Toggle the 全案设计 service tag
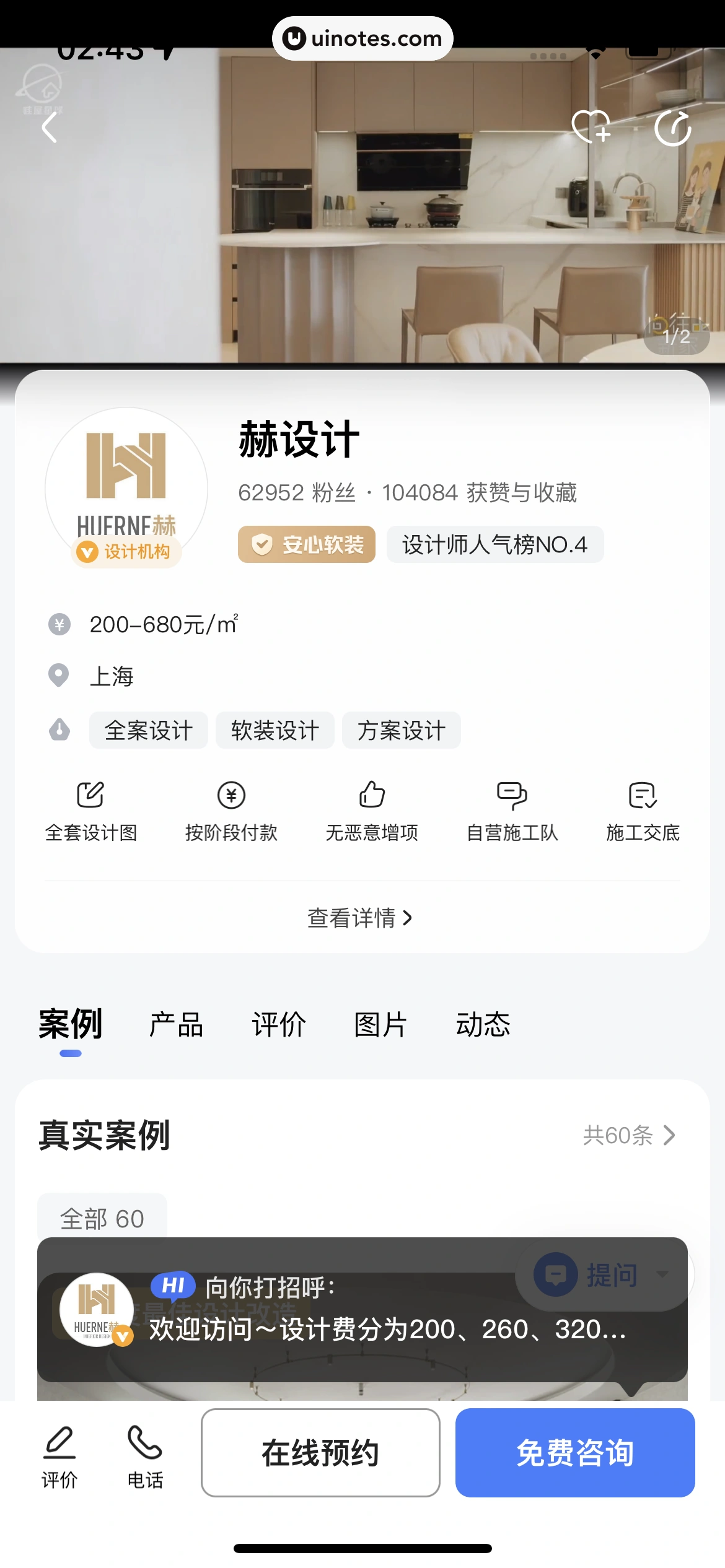This screenshot has width=725, height=1568. 149,730
